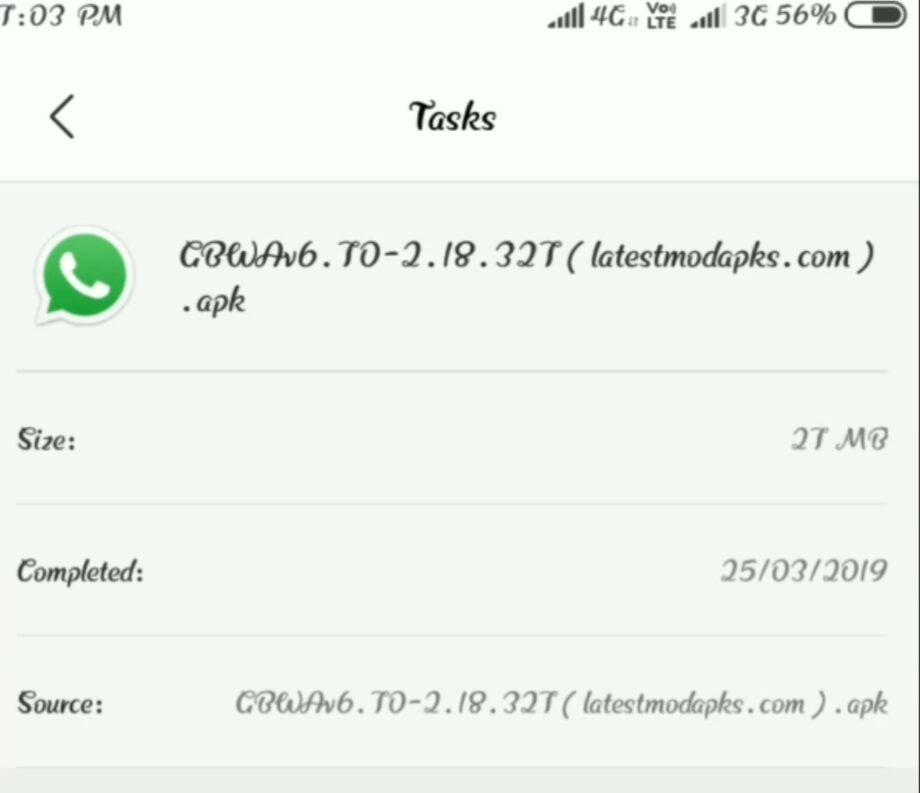Go back from the Tasks screen
The height and width of the screenshot is (793, 920).
(62, 117)
